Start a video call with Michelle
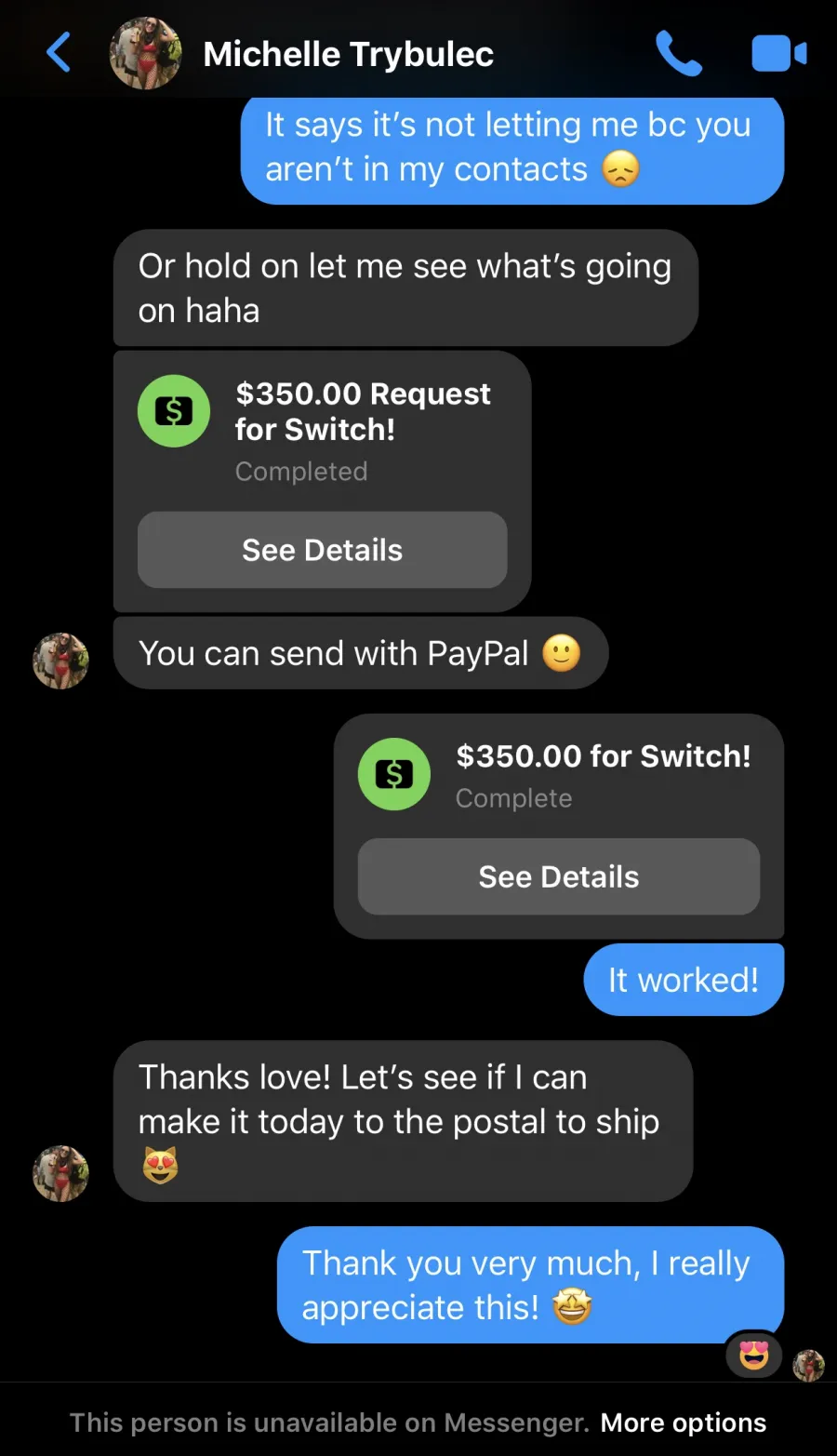This screenshot has height=1456, width=837. point(778,53)
